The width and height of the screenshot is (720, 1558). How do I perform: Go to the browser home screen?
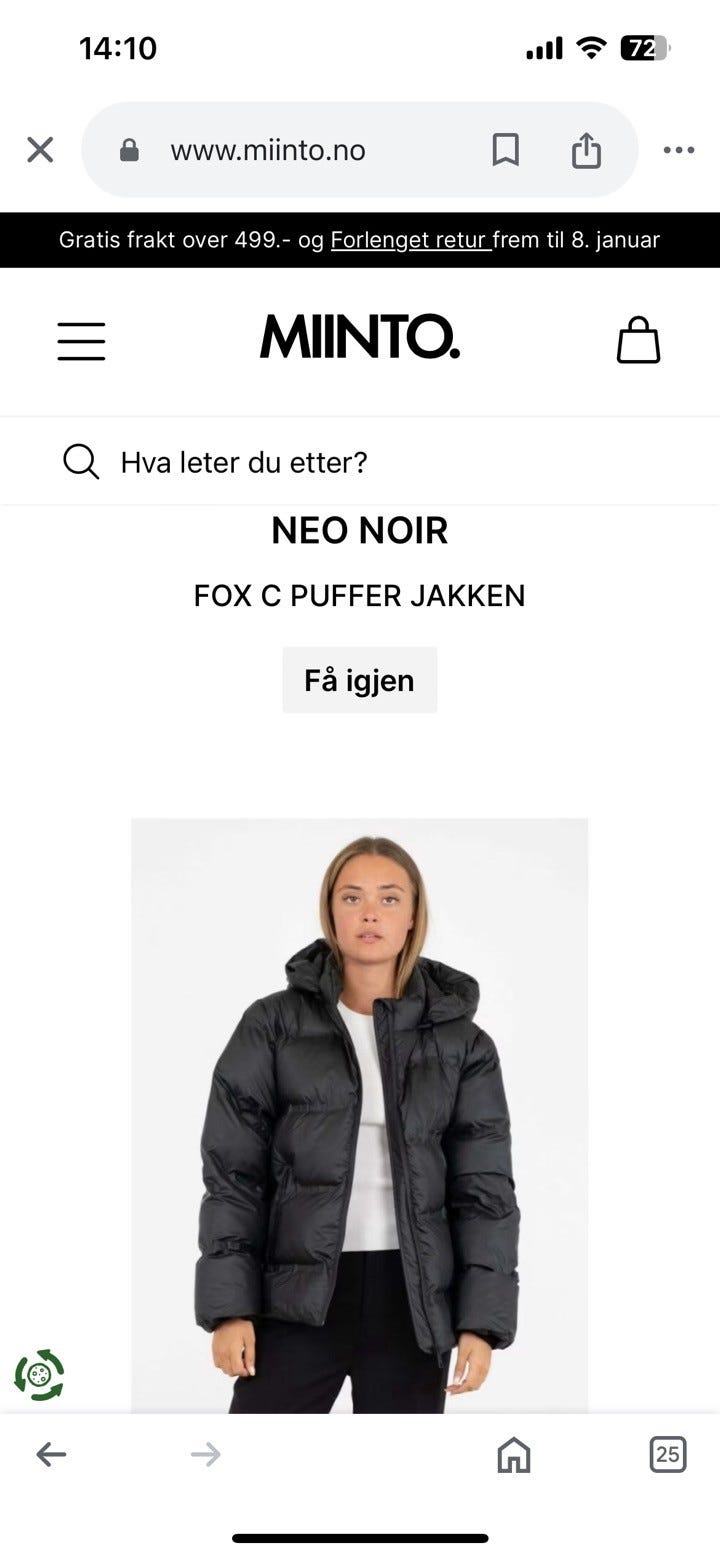coord(512,1455)
